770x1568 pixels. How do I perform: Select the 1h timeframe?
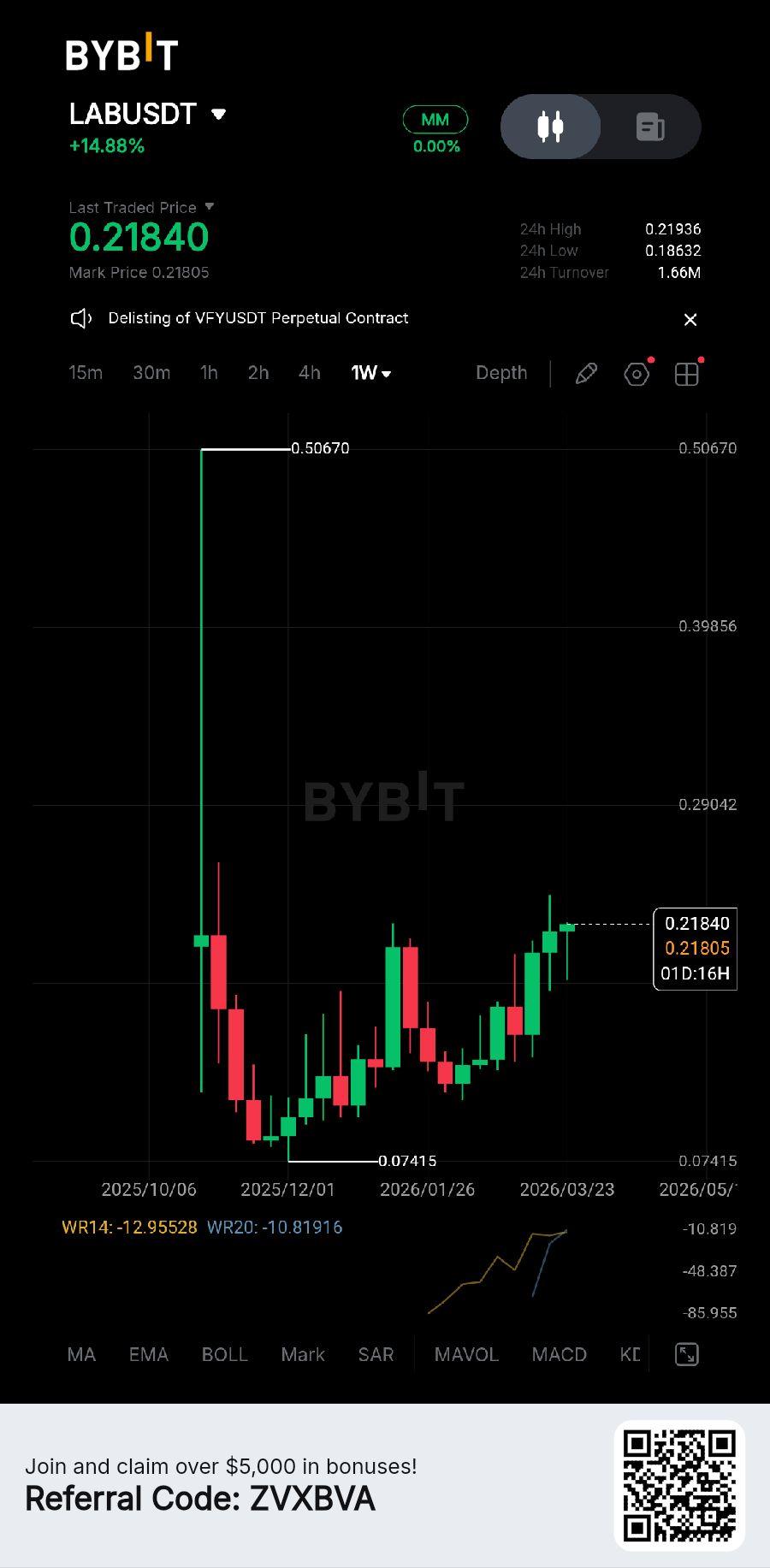(209, 373)
